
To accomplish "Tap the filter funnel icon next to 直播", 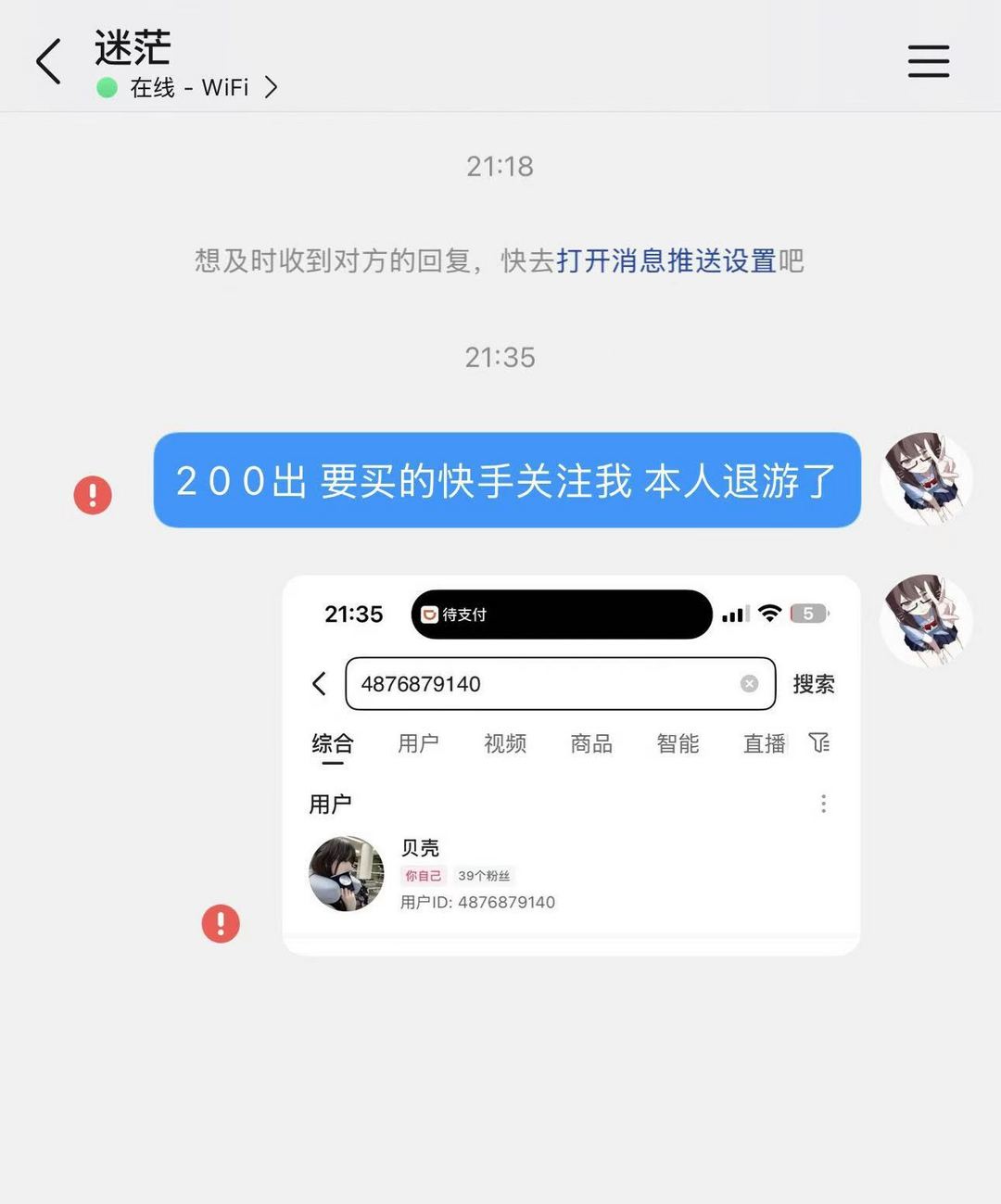I will (x=819, y=743).
